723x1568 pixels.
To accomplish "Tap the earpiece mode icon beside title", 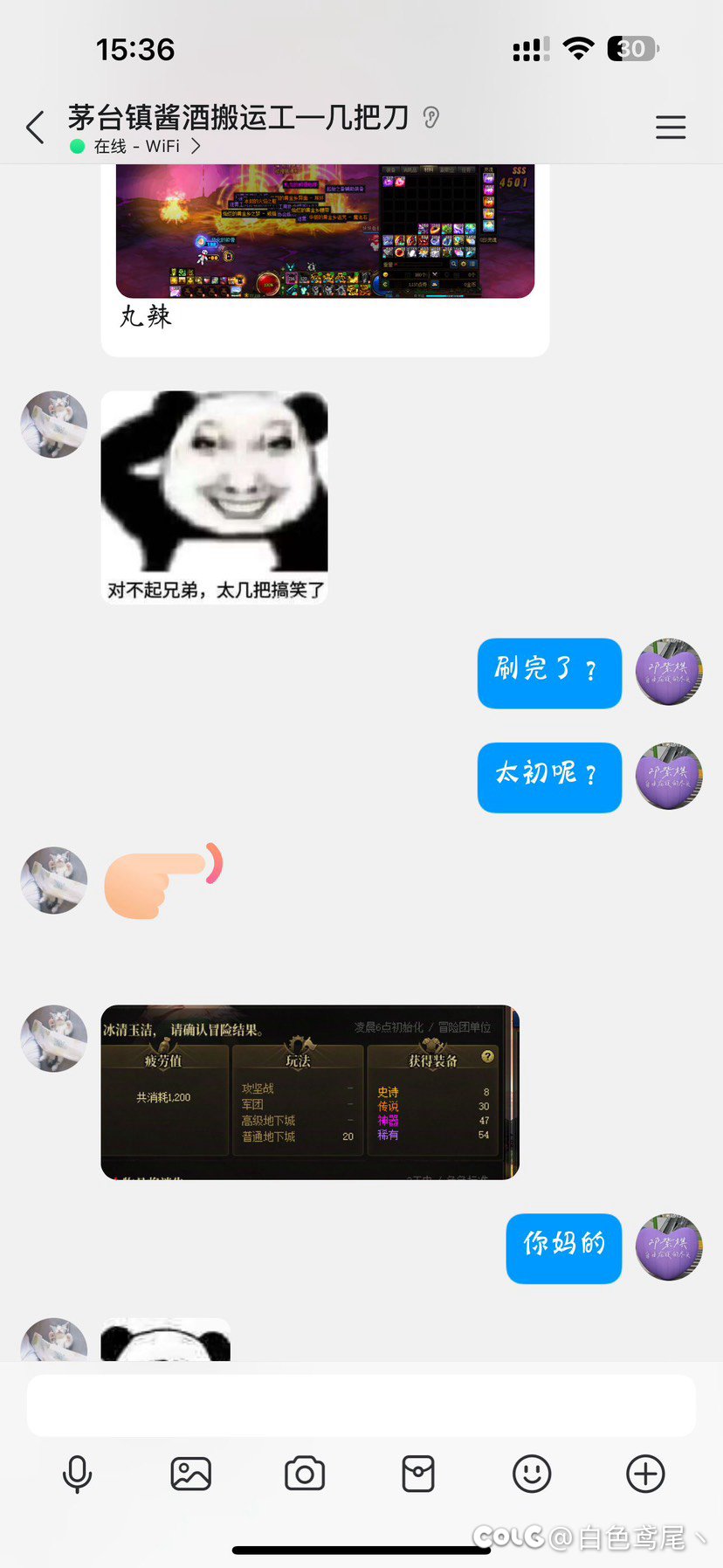I will pos(430,117).
